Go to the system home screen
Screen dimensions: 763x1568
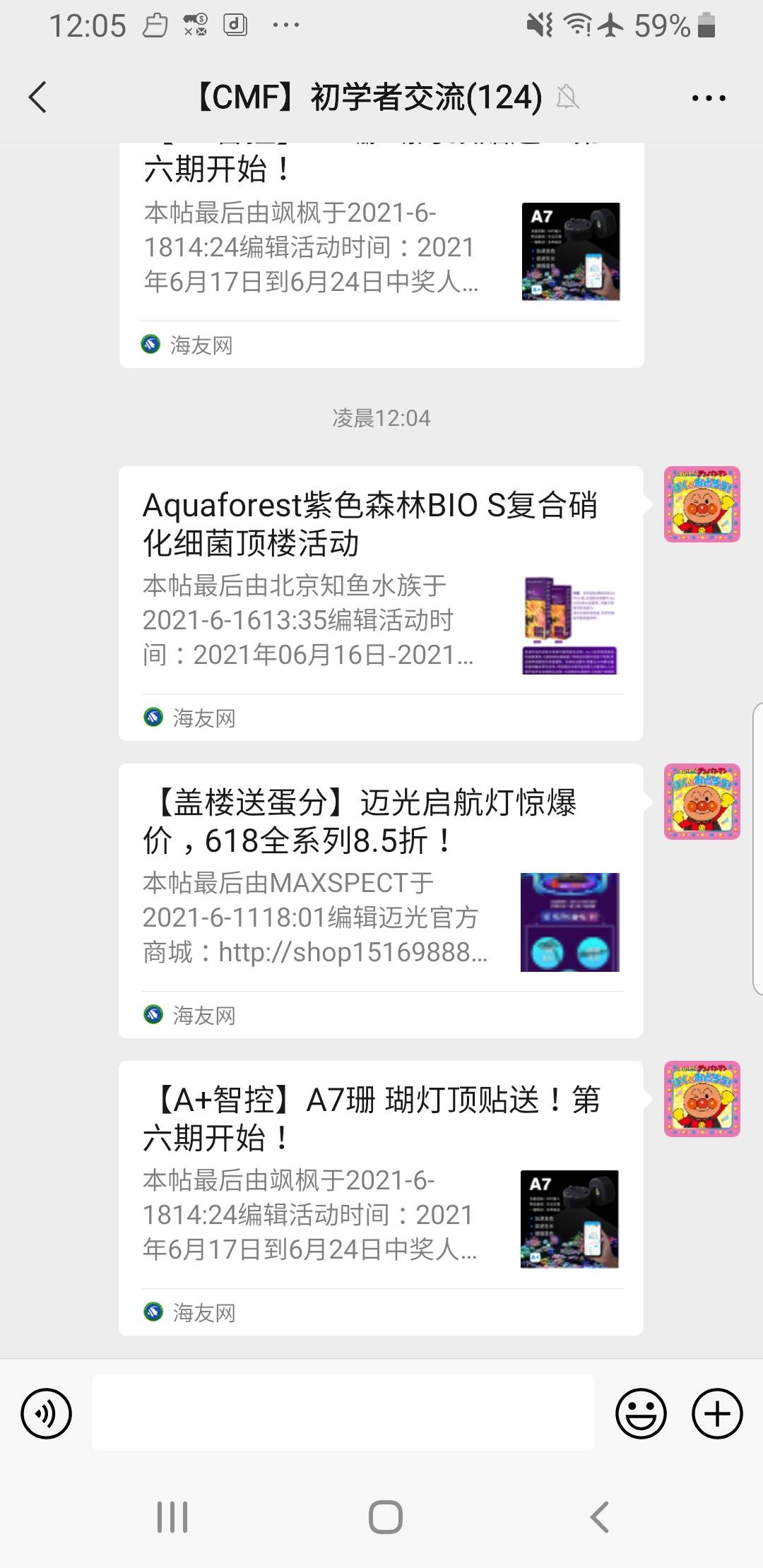(x=385, y=1516)
